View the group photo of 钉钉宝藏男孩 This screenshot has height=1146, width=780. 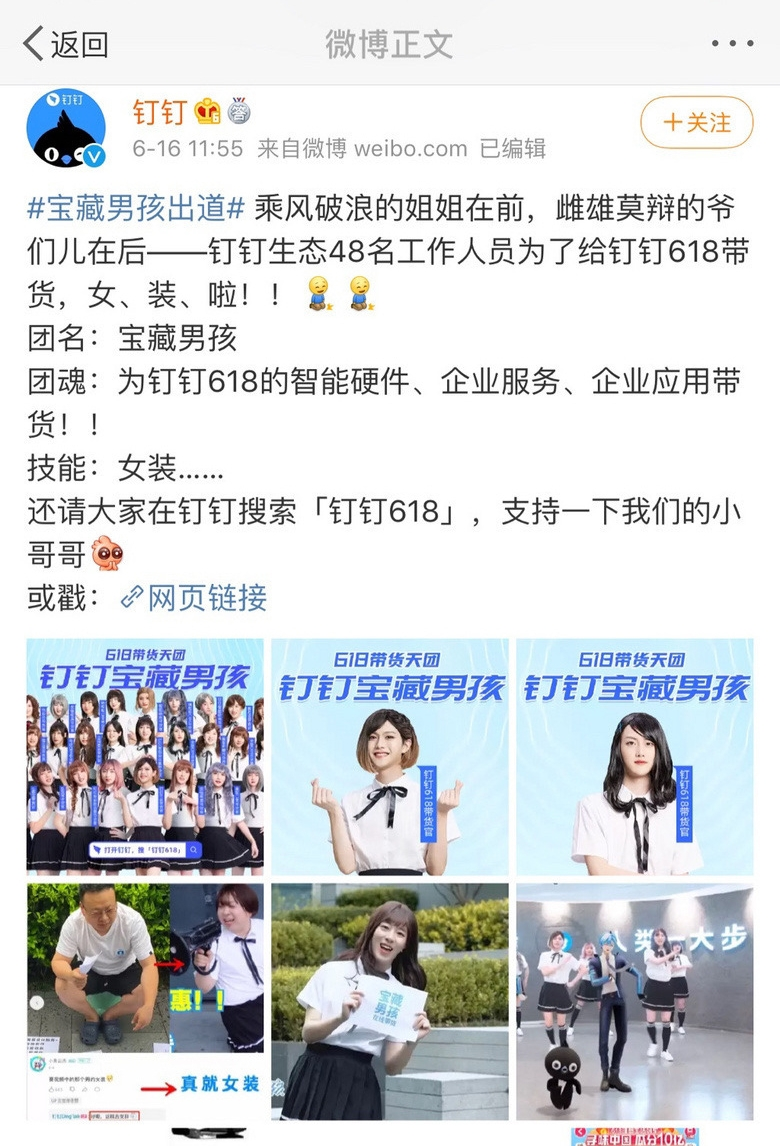pyautogui.click(x=145, y=756)
